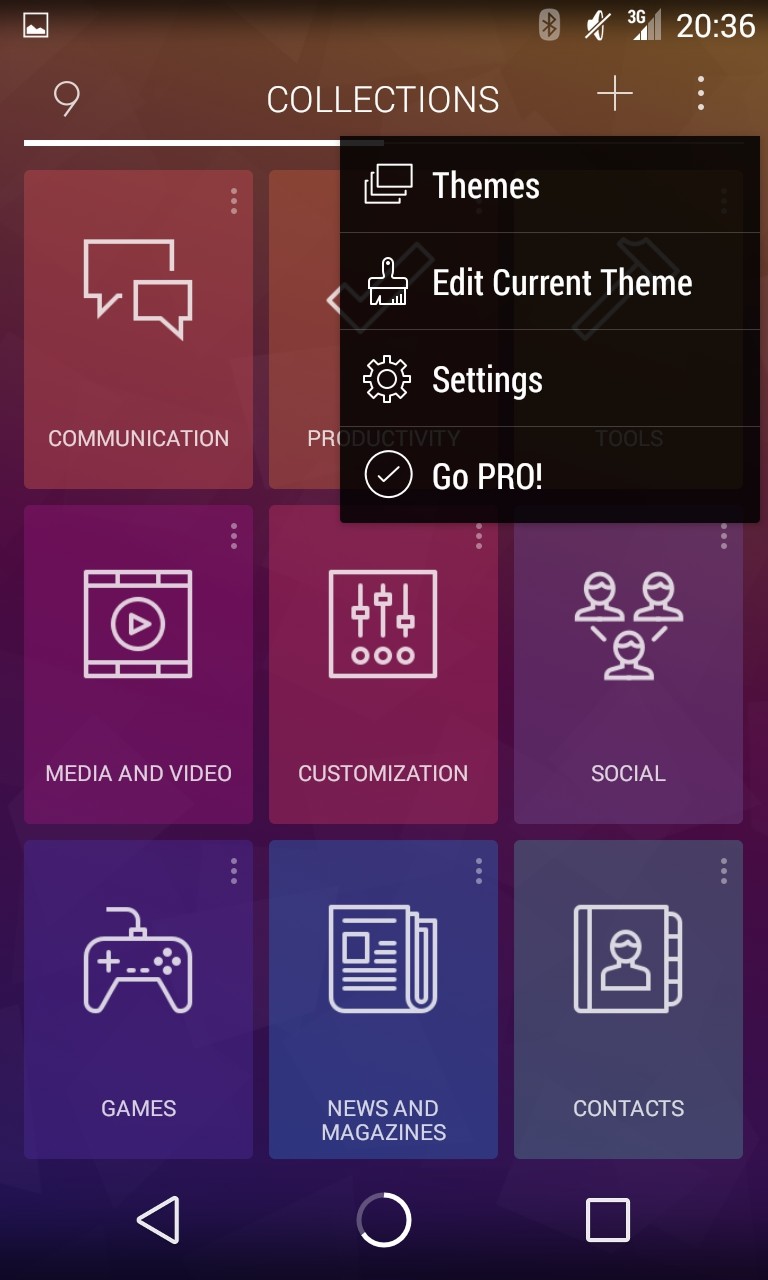Go back using the navigation bar

point(158,1220)
